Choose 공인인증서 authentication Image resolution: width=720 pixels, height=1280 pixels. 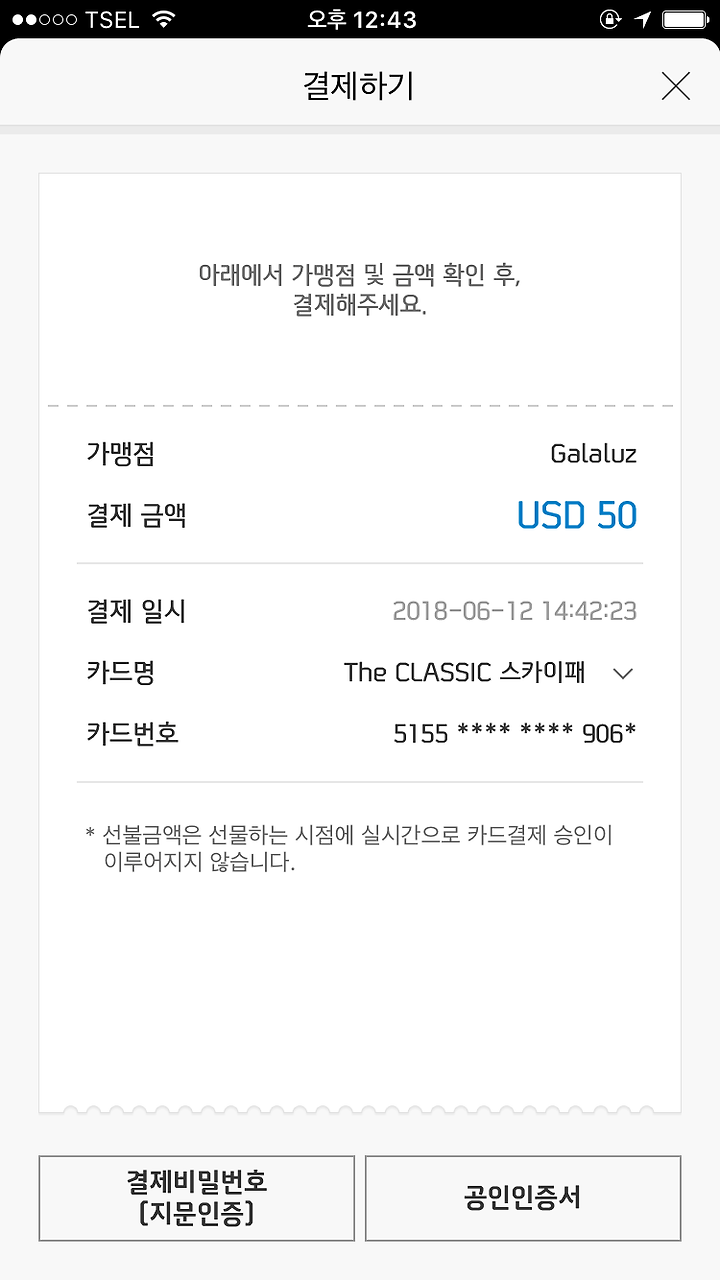(x=523, y=1198)
